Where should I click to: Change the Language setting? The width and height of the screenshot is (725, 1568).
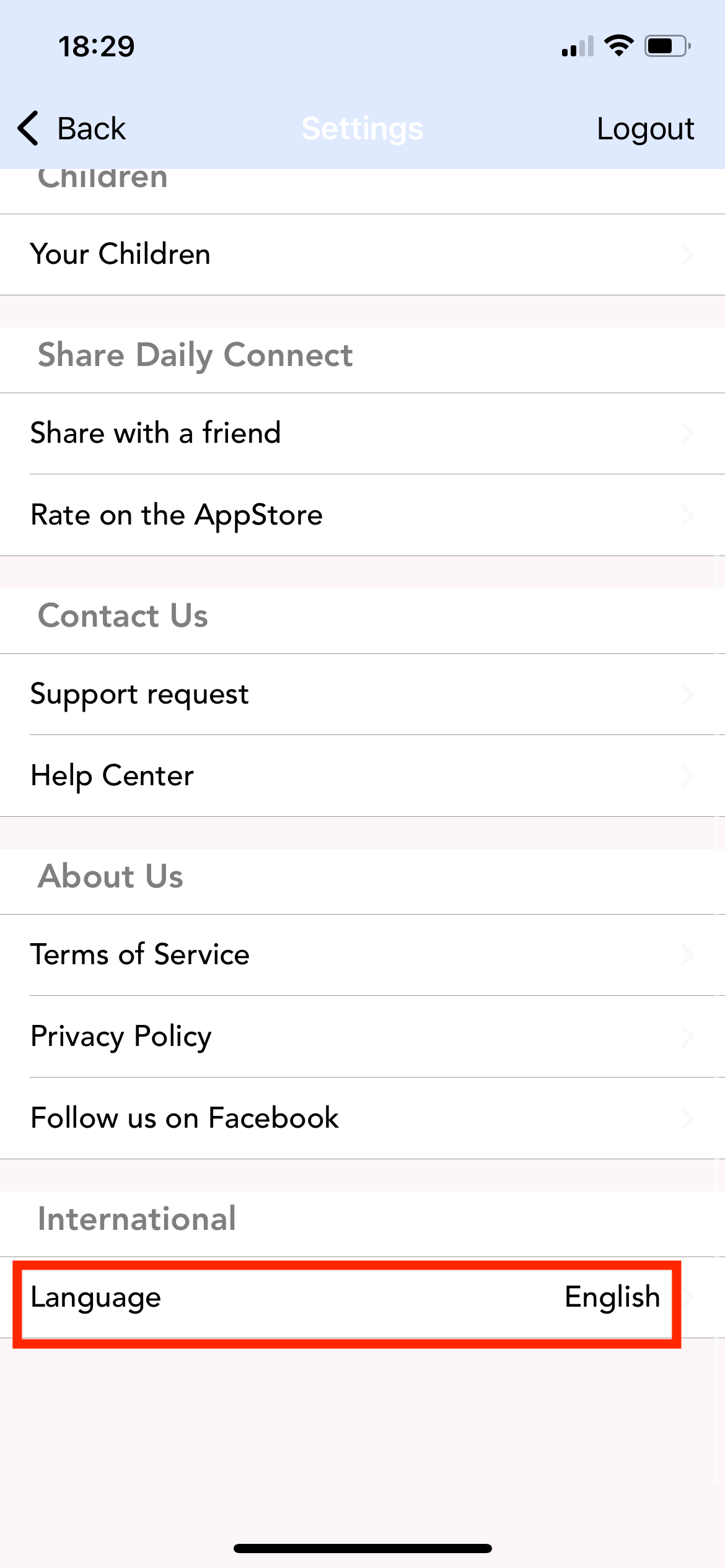click(x=362, y=1297)
